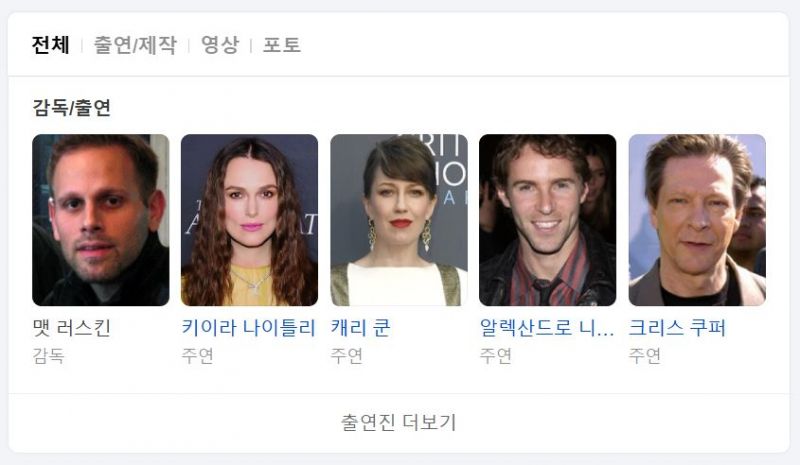The image size is (800, 465).
Task: Tap the 캐리 쿤 name link
Action: [x=360, y=328]
